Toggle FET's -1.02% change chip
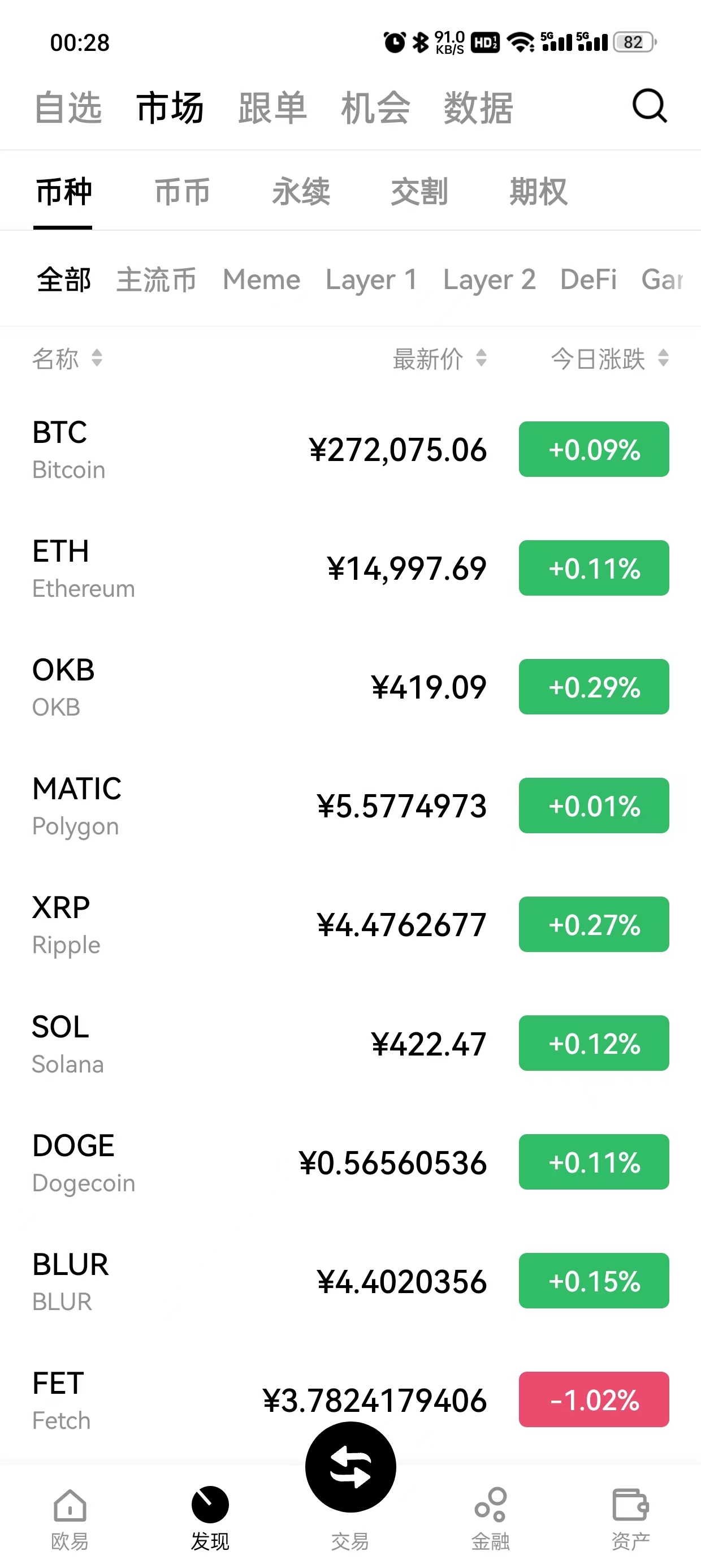The image size is (701, 1568). coord(593,1401)
